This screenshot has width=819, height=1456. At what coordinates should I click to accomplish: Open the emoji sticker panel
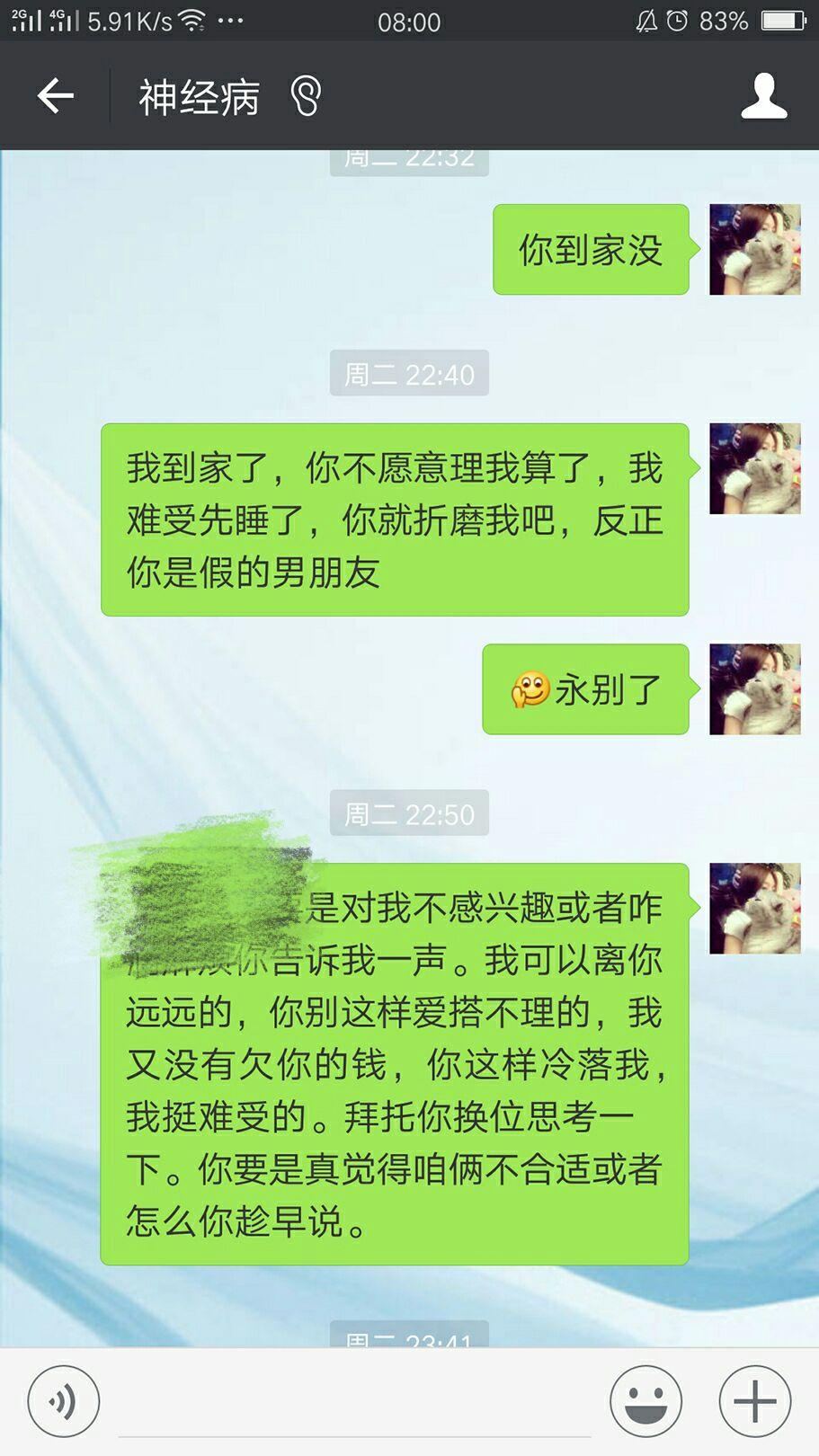645,1401
